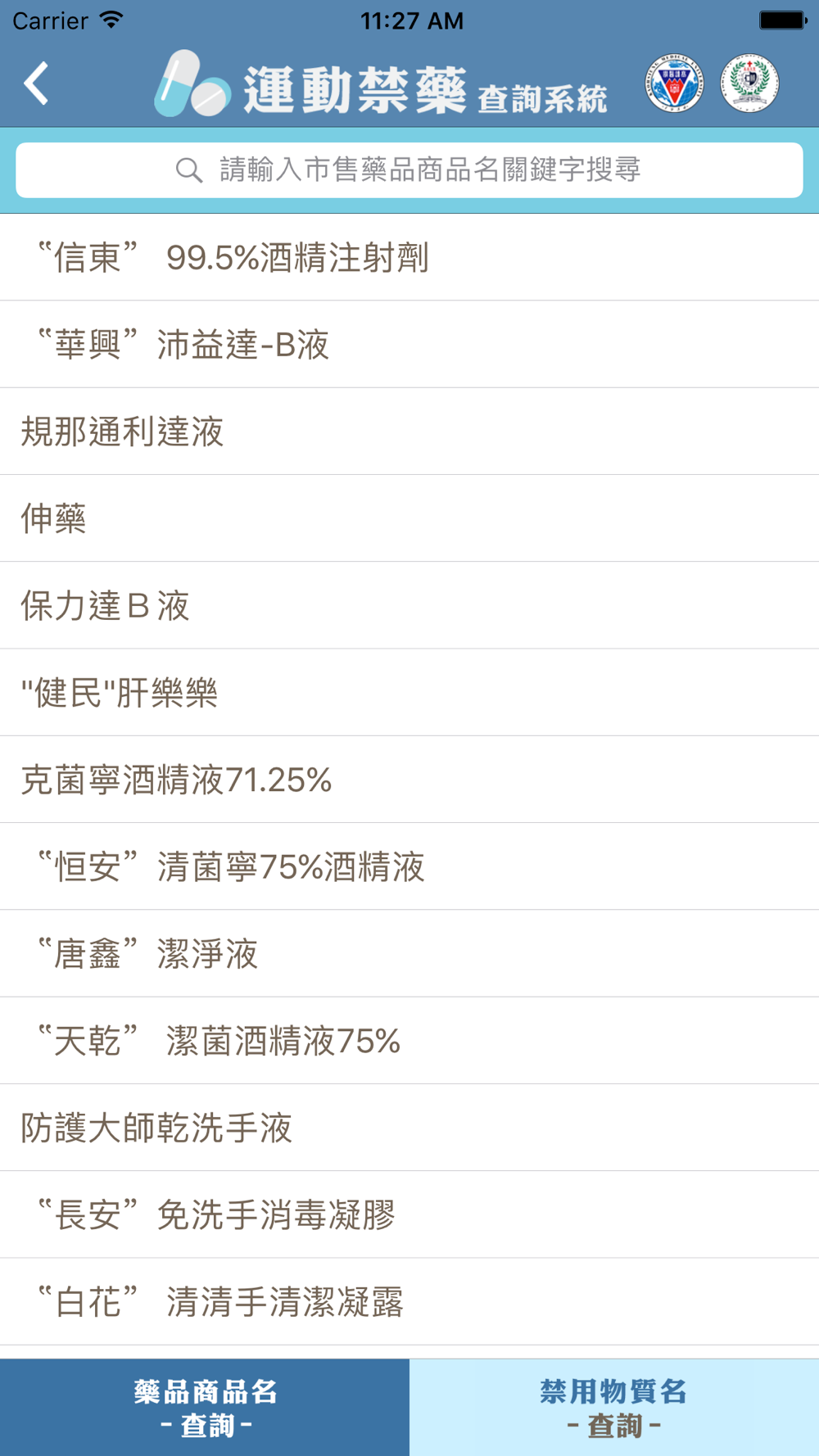Select 克菌寧酒精液71.25%
The height and width of the screenshot is (1456, 819).
[x=409, y=780]
